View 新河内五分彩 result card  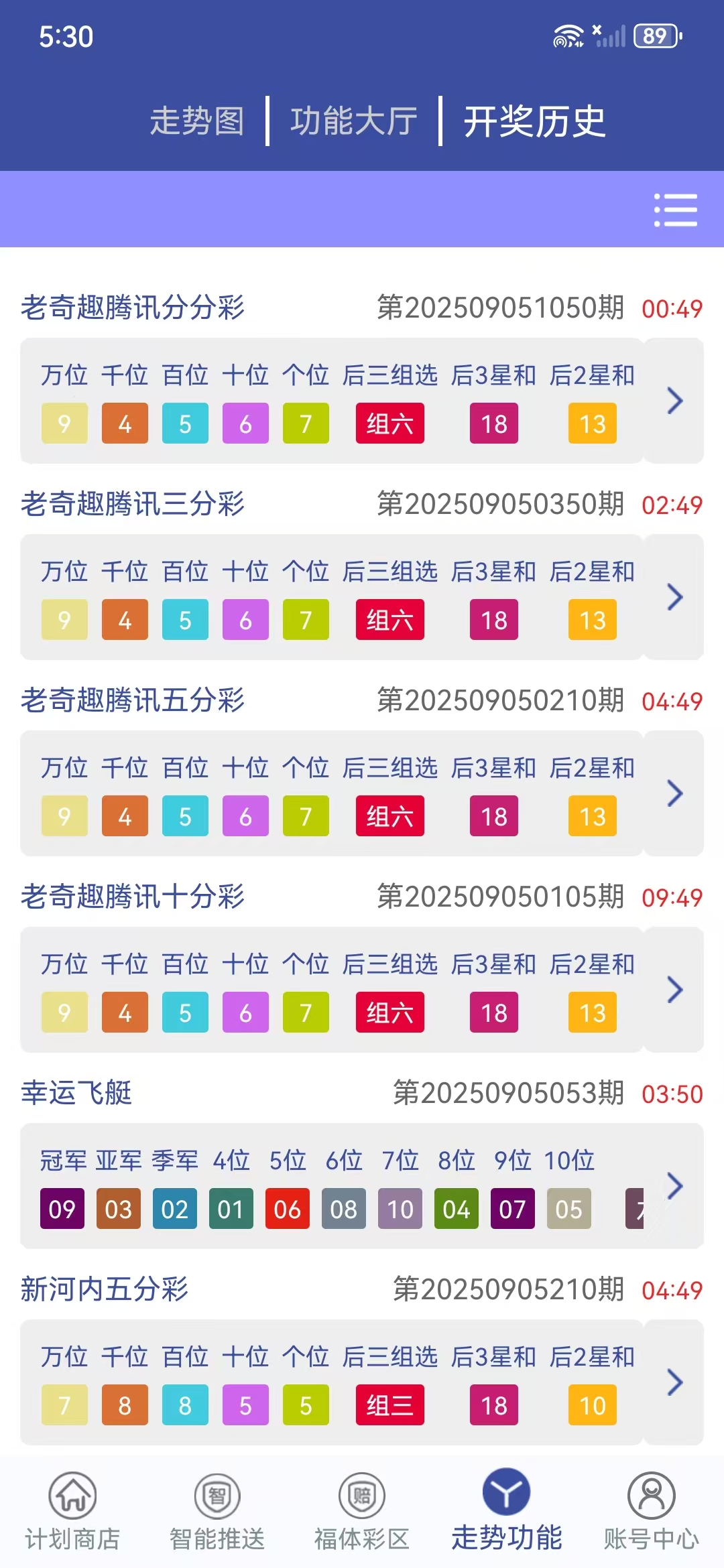(x=674, y=1382)
